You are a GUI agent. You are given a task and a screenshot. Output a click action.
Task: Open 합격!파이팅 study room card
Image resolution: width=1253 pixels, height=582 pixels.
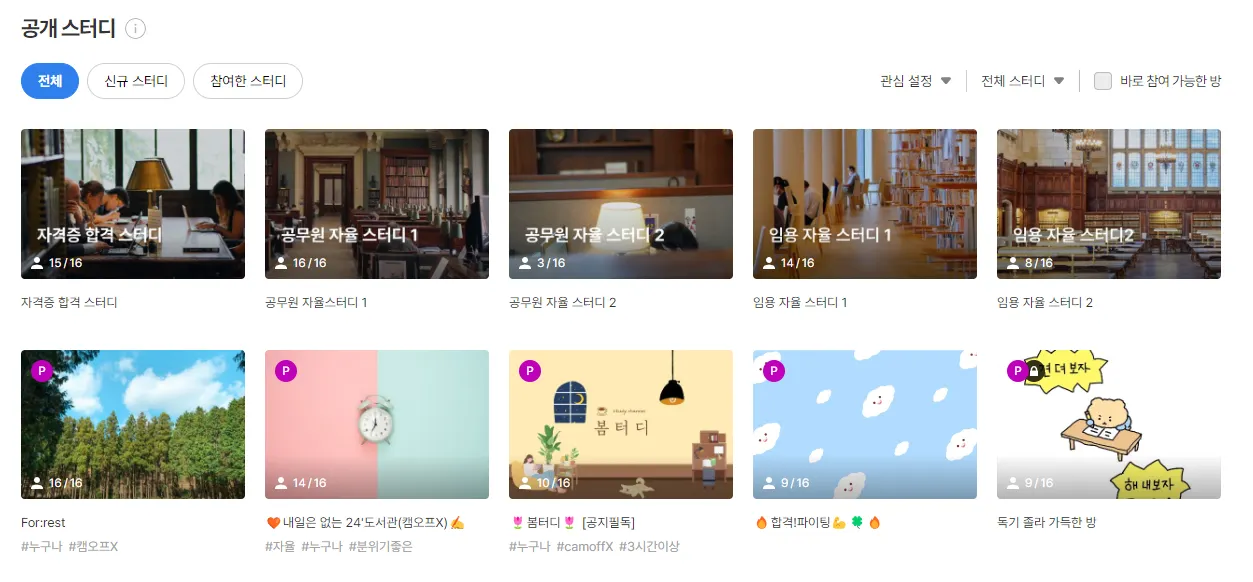point(865,424)
